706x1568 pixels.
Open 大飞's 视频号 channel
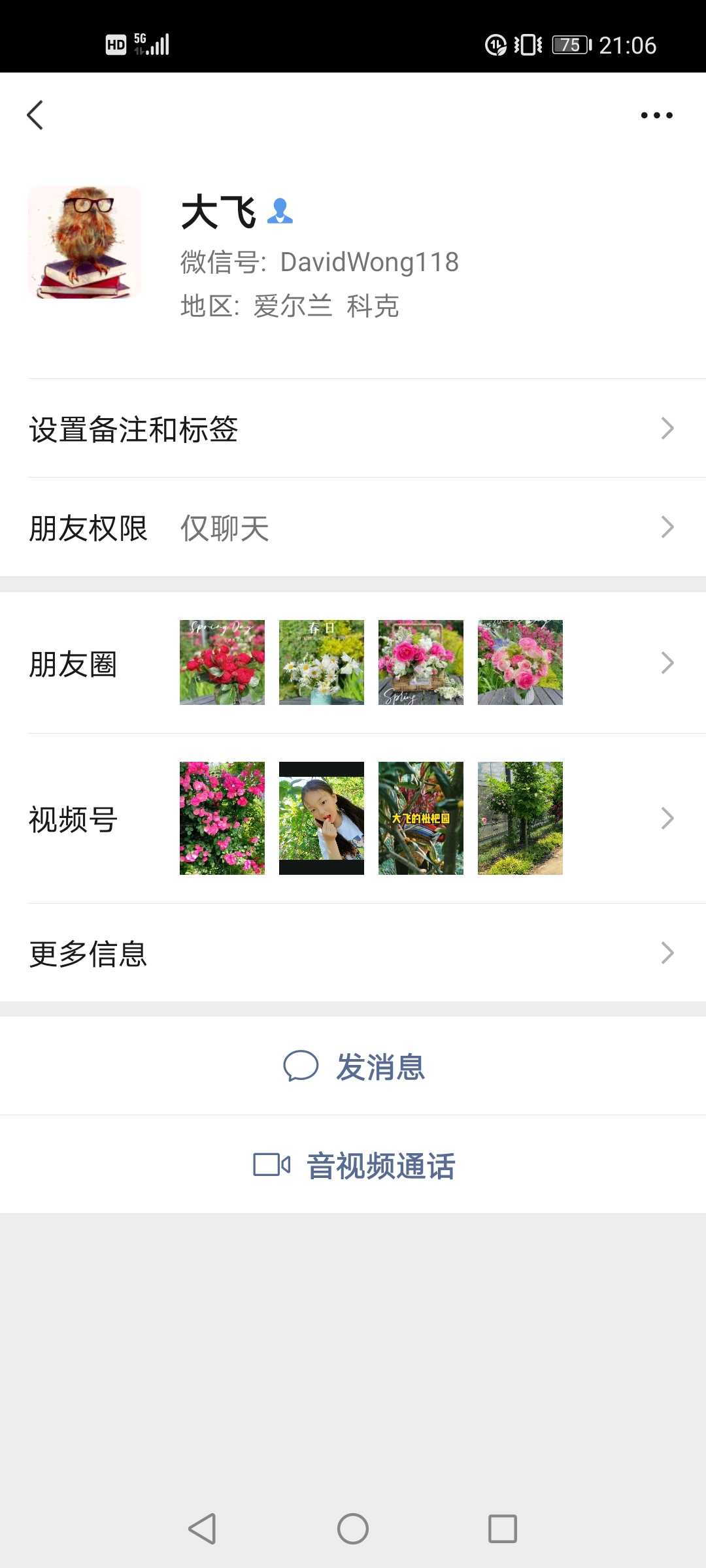coord(353,818)
